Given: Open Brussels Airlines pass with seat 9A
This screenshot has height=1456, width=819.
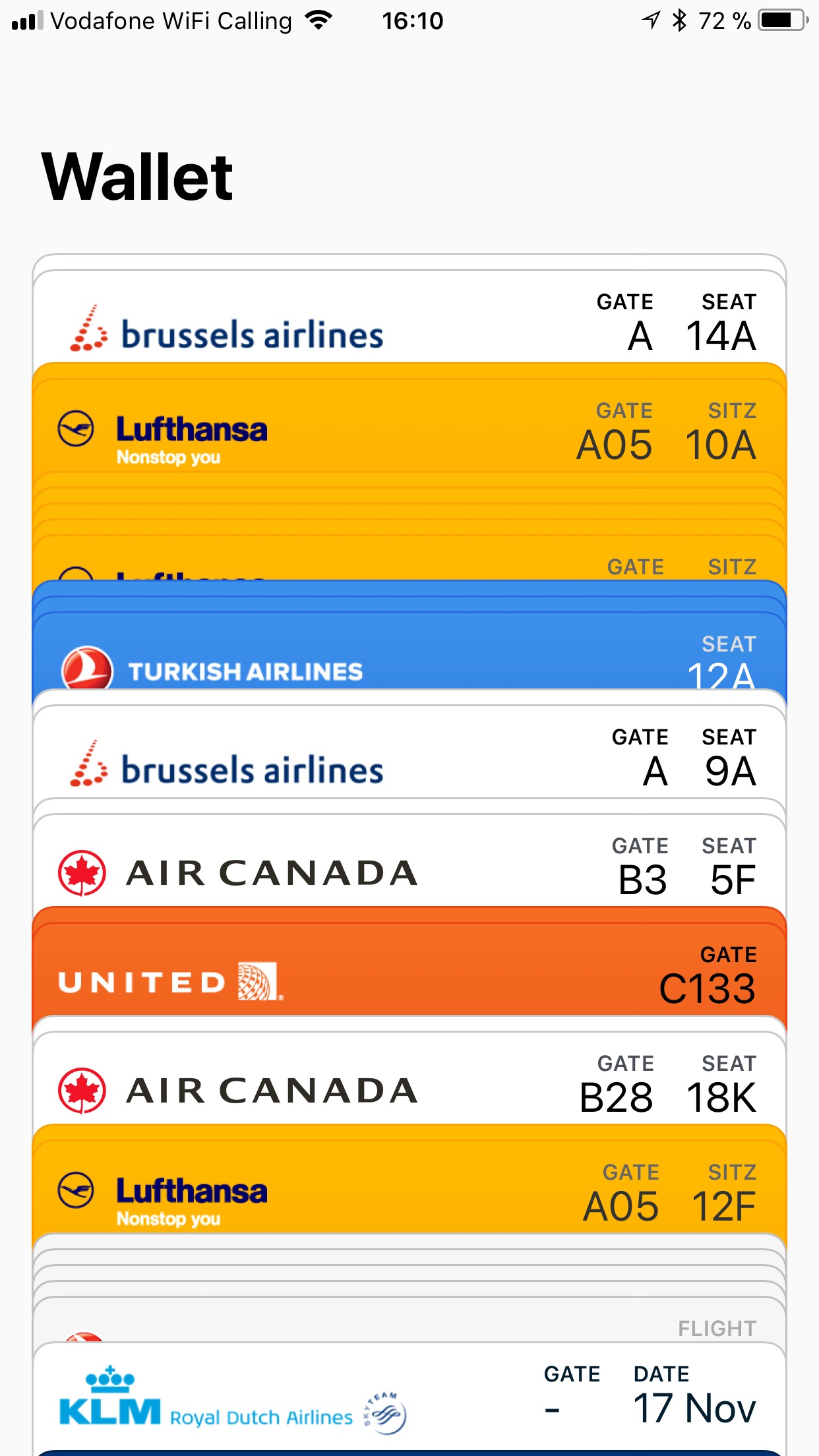Looking at the screenshot, I should tap(409, 753).
